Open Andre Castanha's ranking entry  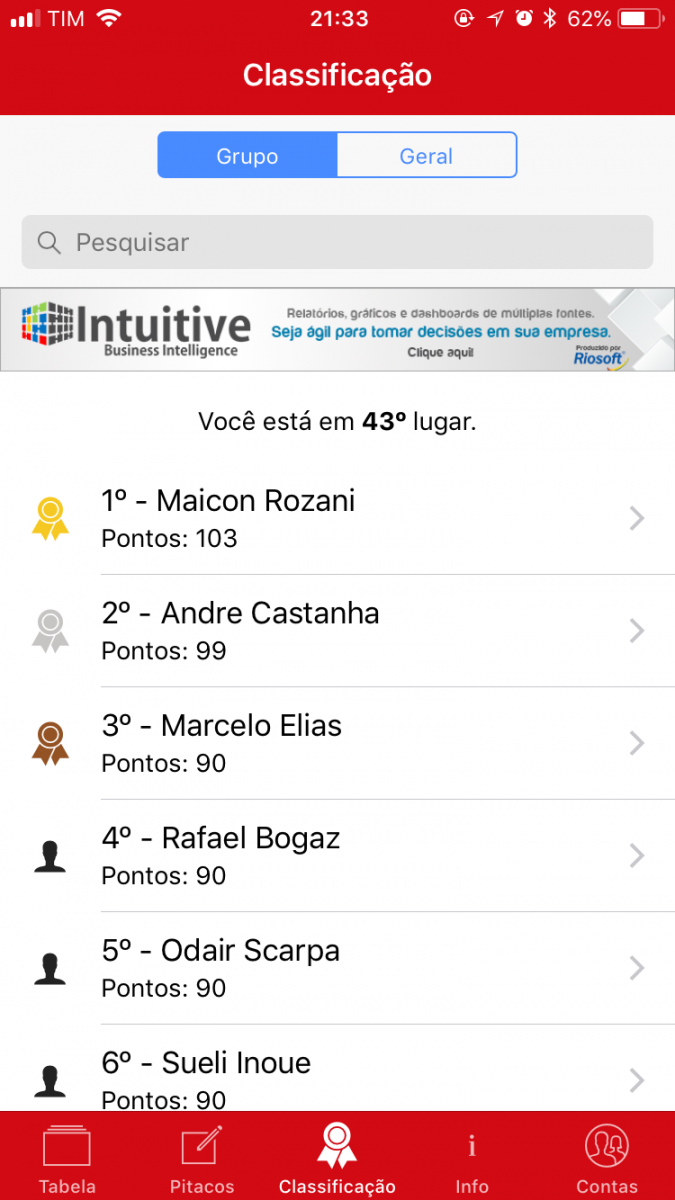(337, 631)
